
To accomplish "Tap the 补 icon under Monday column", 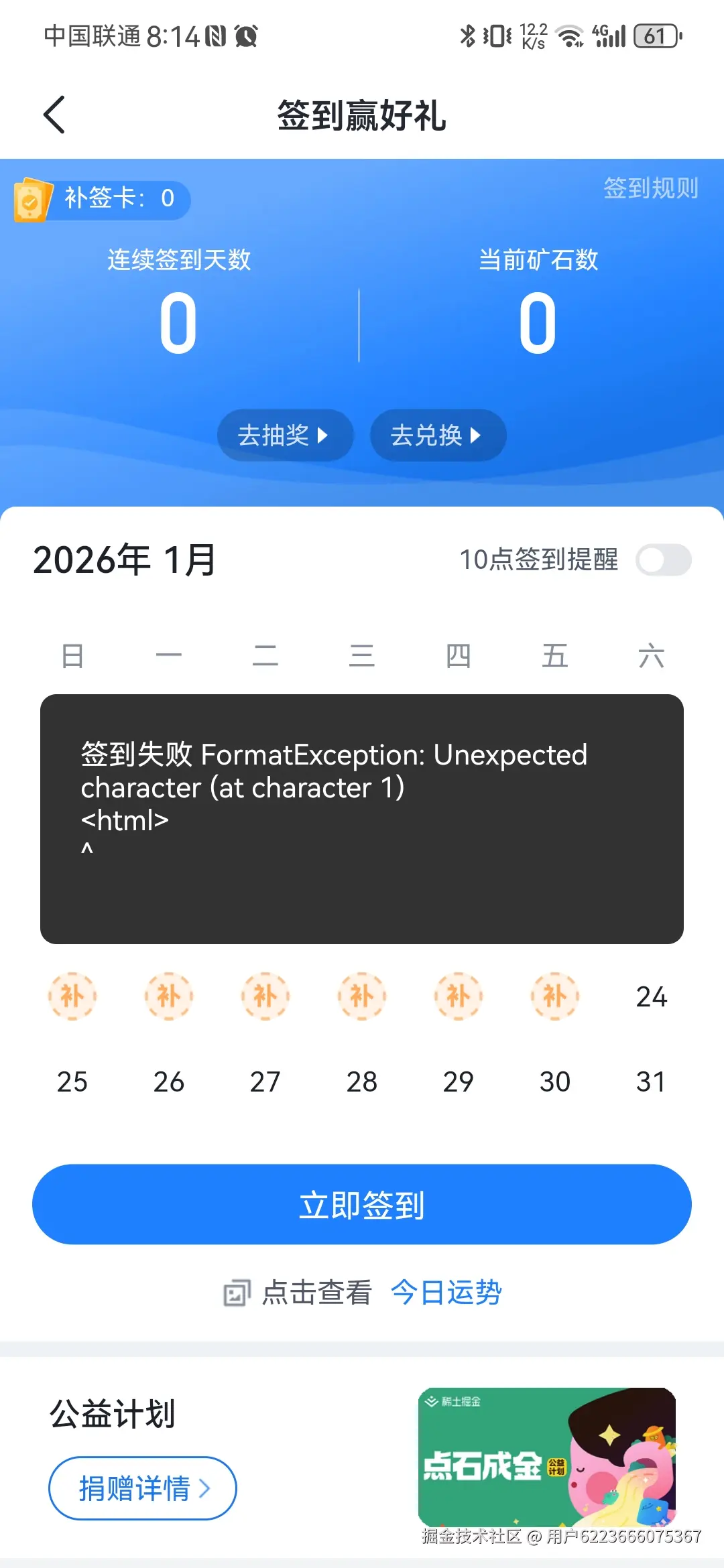I will [x=169, y=996].
